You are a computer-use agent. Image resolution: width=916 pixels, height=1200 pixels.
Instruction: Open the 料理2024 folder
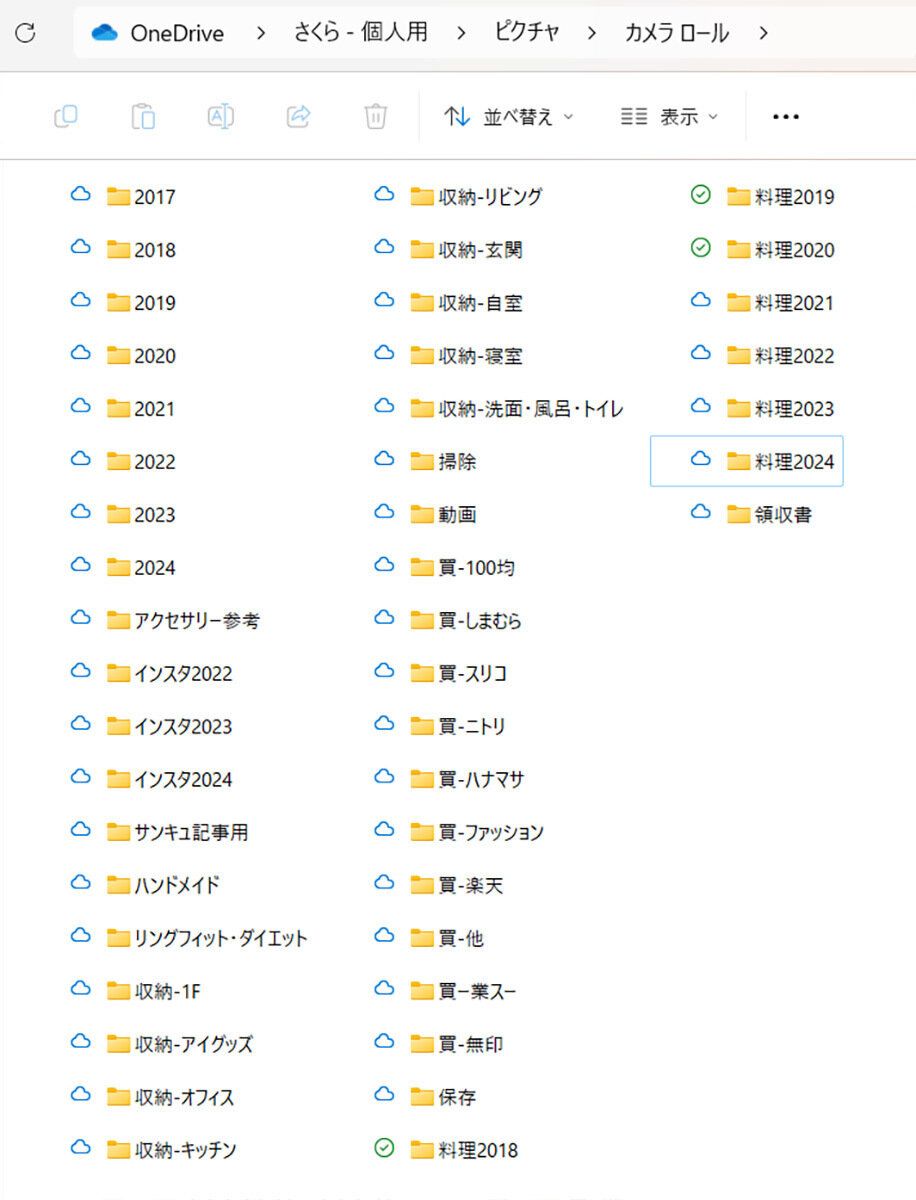(794, 462)
